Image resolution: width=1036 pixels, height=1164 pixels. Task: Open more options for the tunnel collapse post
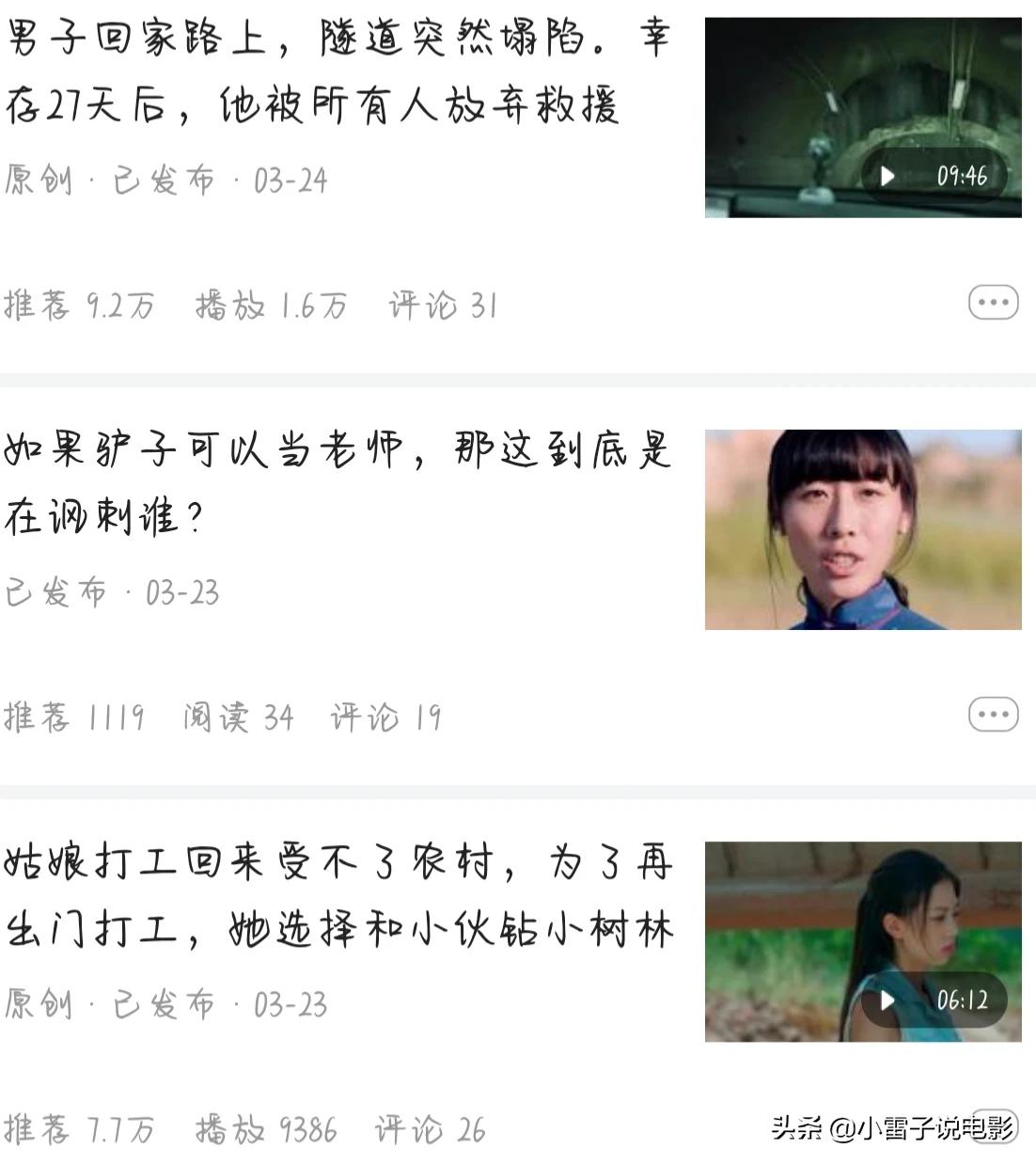tap(993, 303)
